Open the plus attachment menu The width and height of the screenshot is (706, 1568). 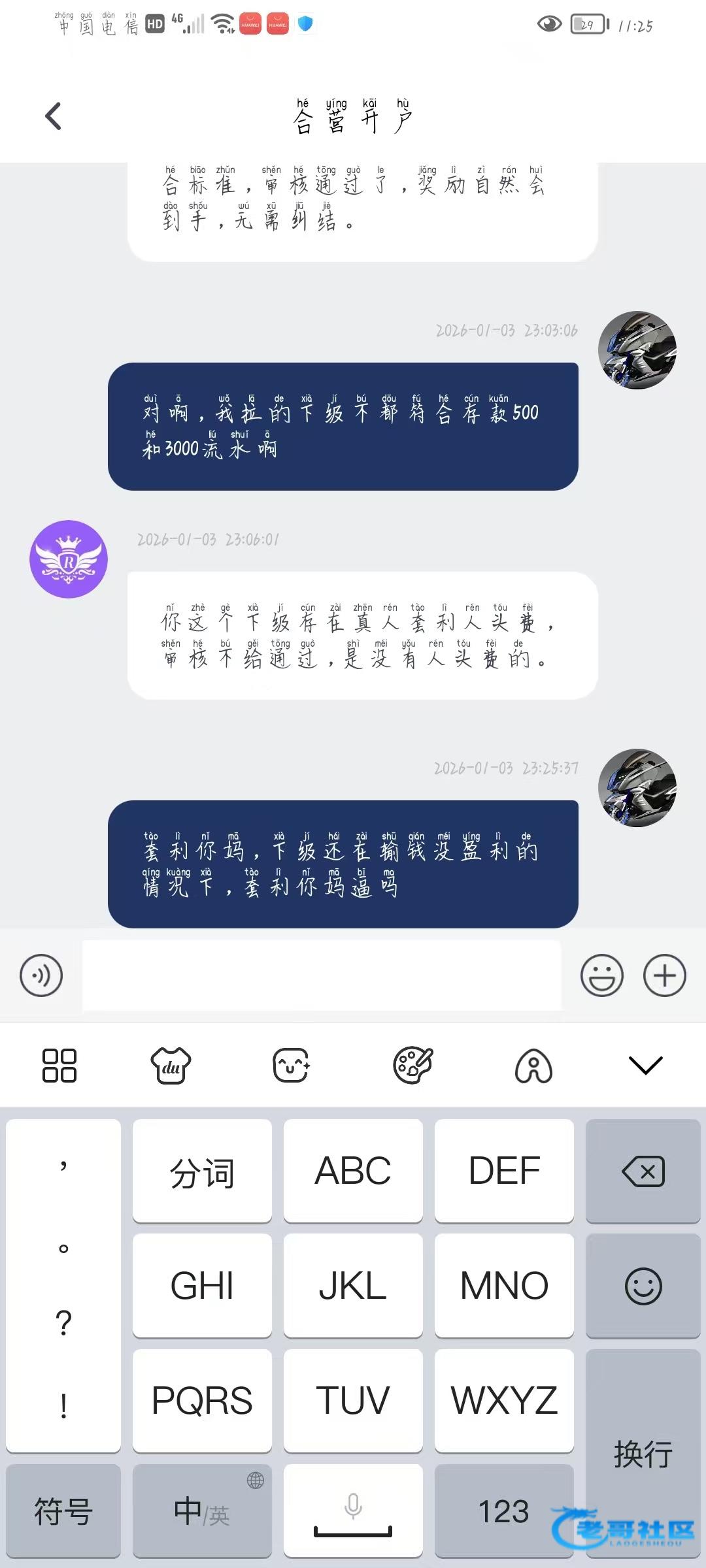665,975
